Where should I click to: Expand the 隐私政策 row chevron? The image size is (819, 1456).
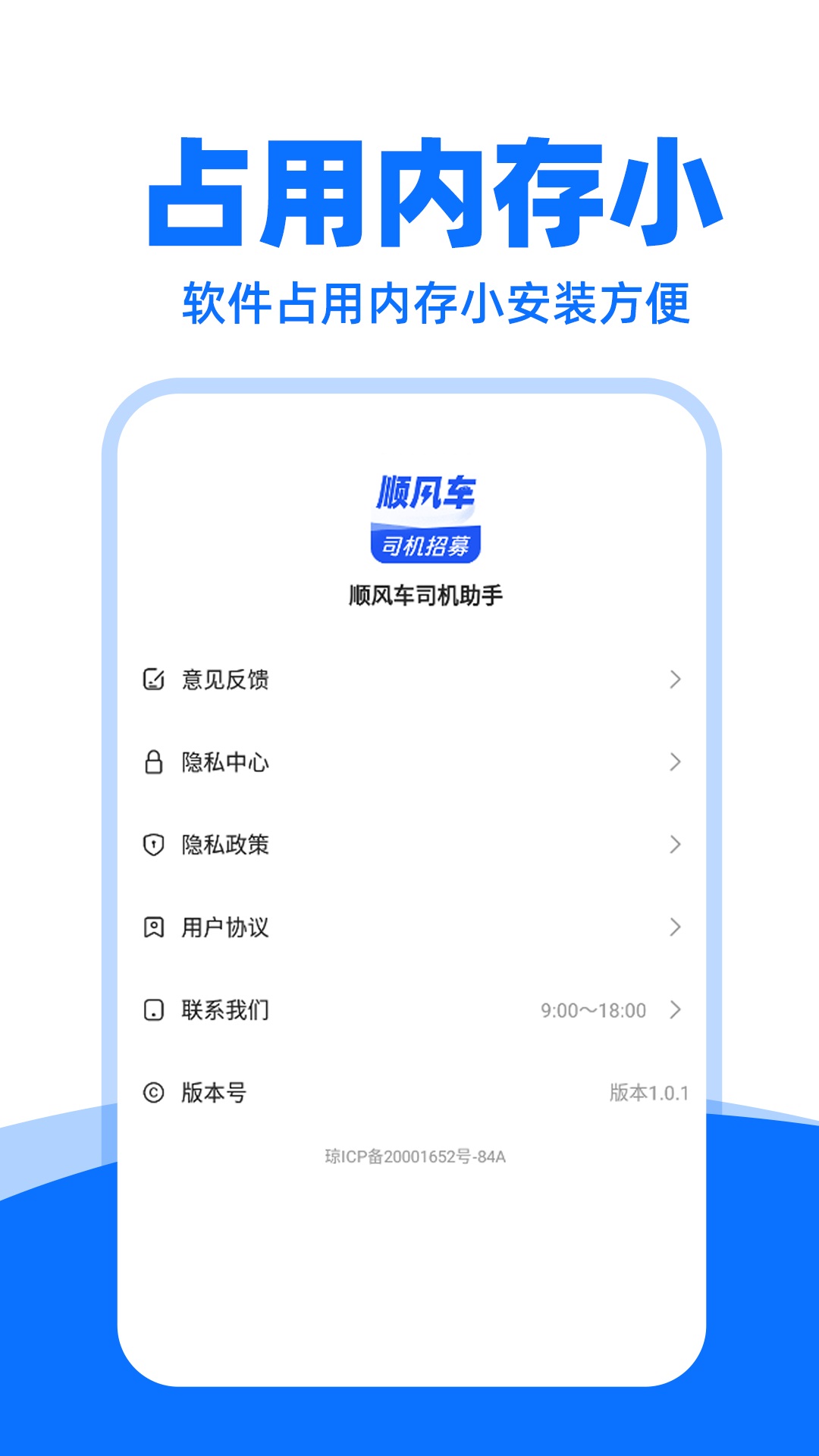point(673,845)
